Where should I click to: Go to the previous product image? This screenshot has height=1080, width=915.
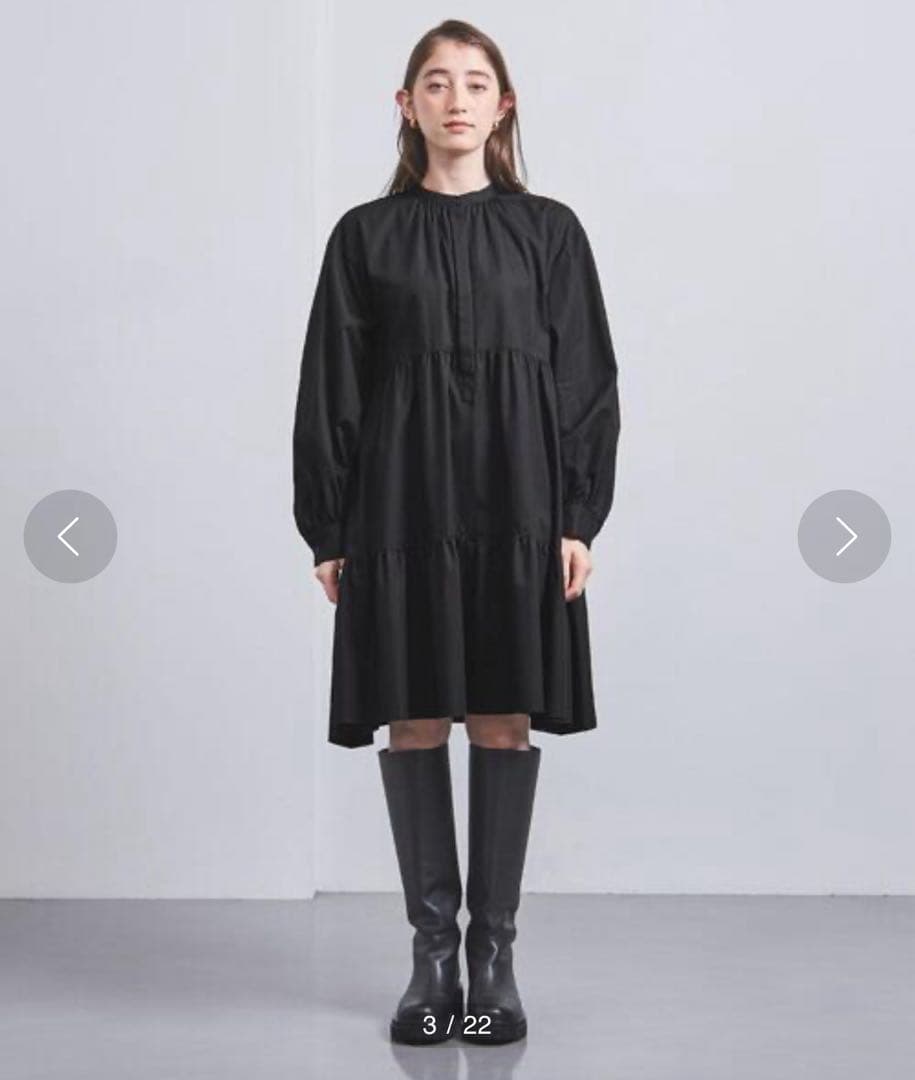click(x=70, y=537)
